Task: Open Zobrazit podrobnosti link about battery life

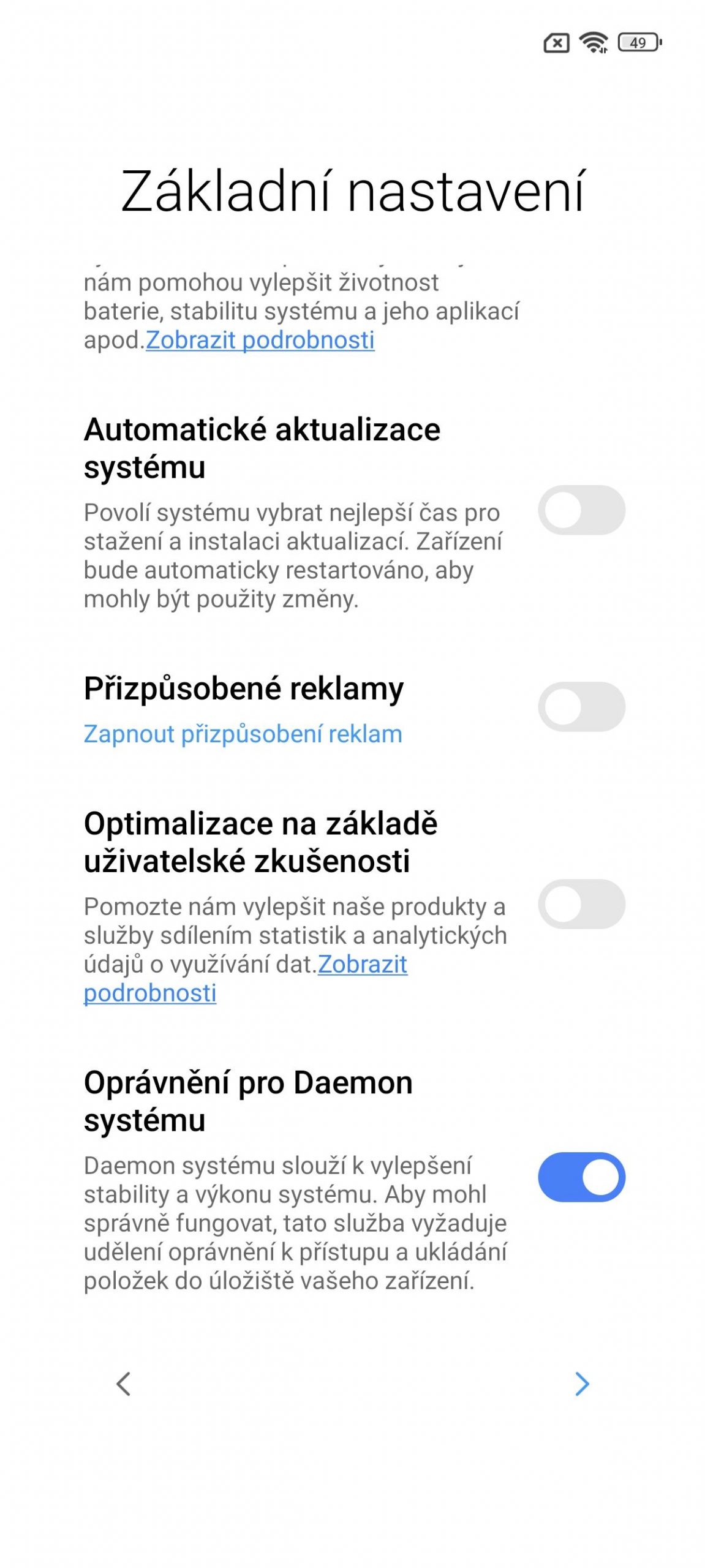Action: pos(260,340)
